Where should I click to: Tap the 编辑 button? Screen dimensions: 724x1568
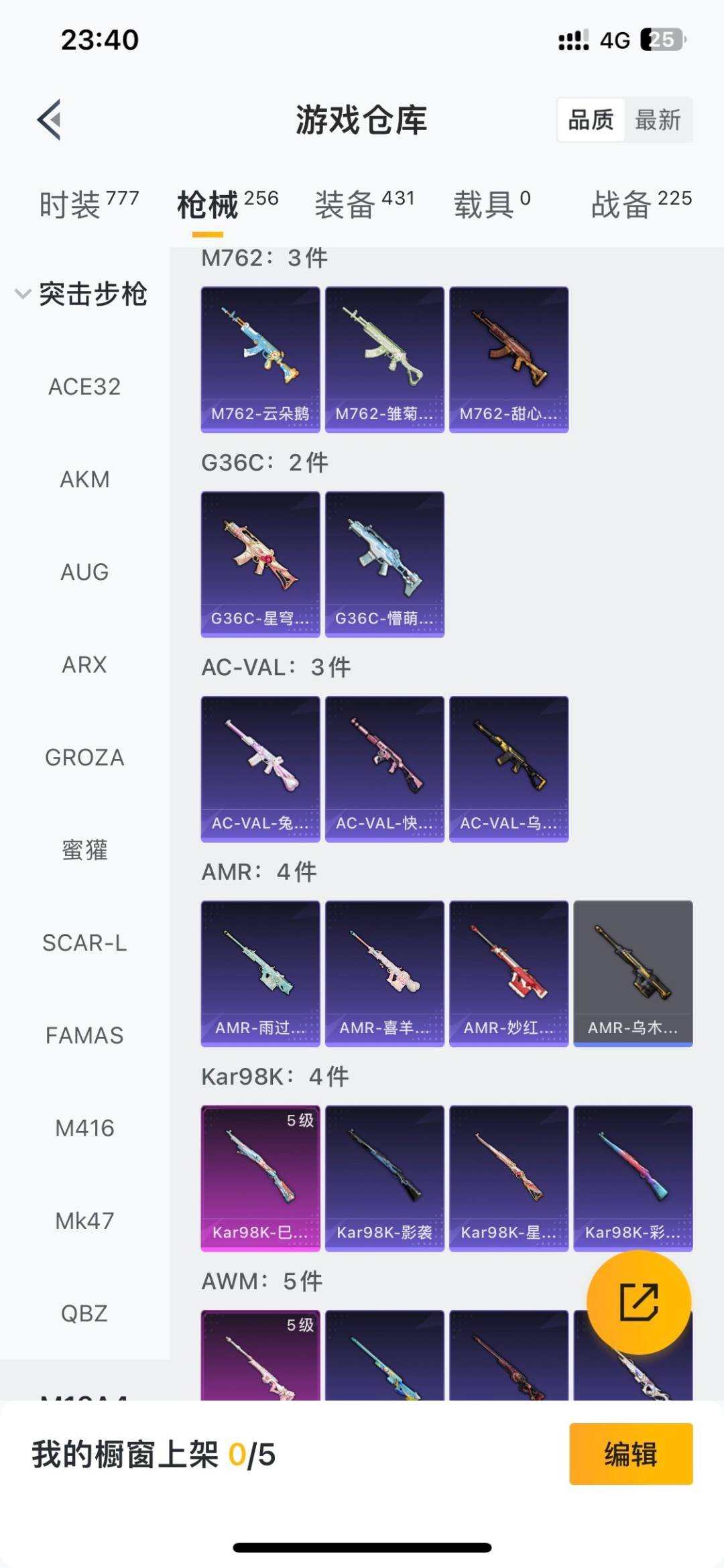click(x=630, y=1454)
